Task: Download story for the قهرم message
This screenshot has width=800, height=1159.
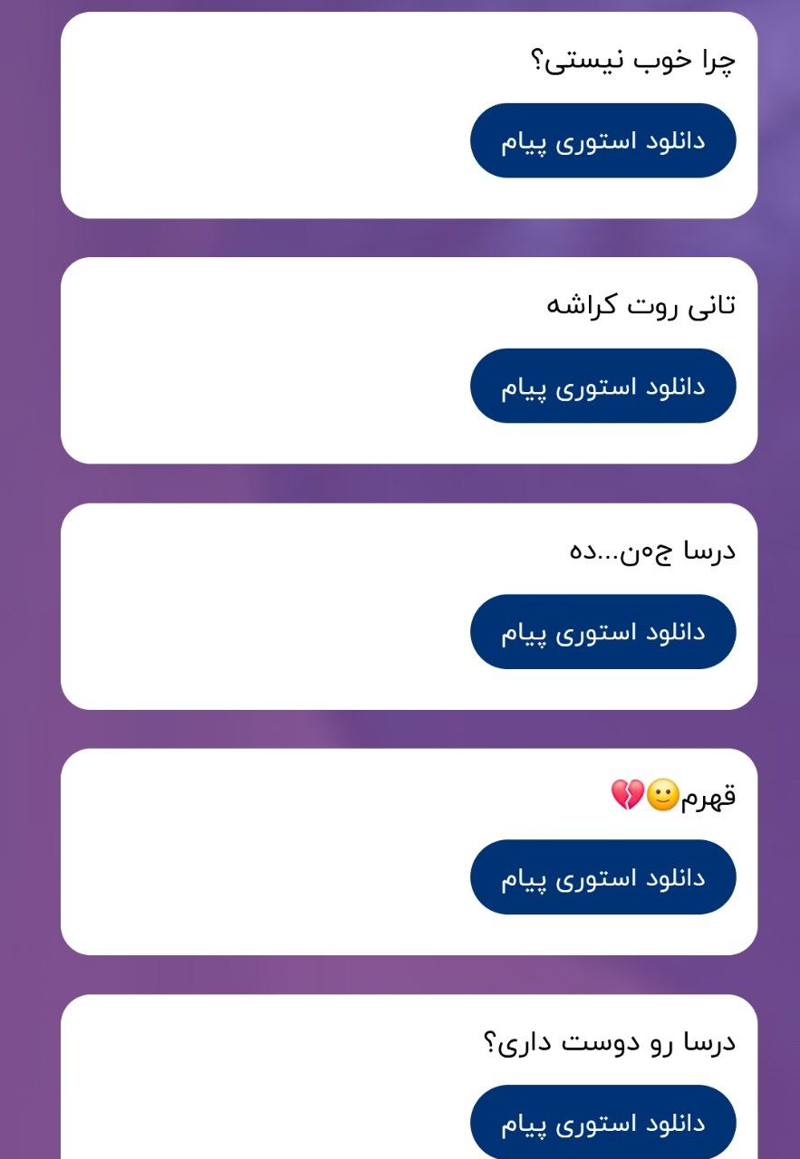Action: point(603,877)
